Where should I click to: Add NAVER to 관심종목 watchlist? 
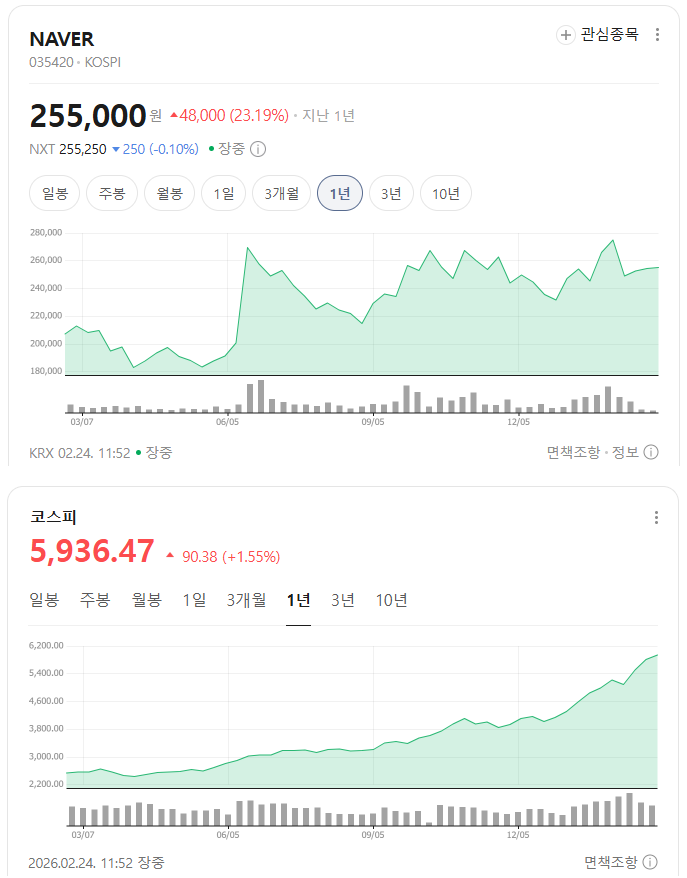[x=598, y=35]
